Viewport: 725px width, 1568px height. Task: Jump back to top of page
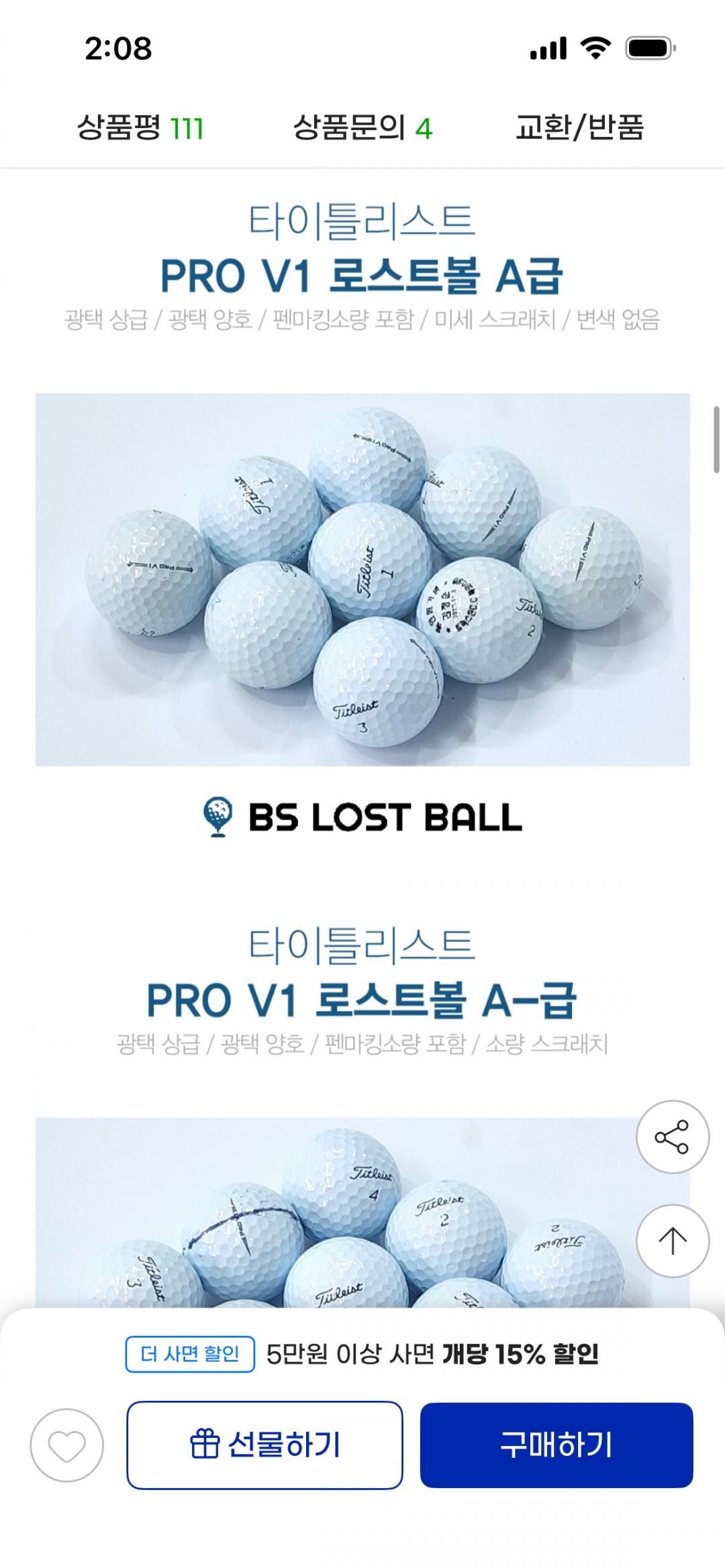tap(672, 1241)
